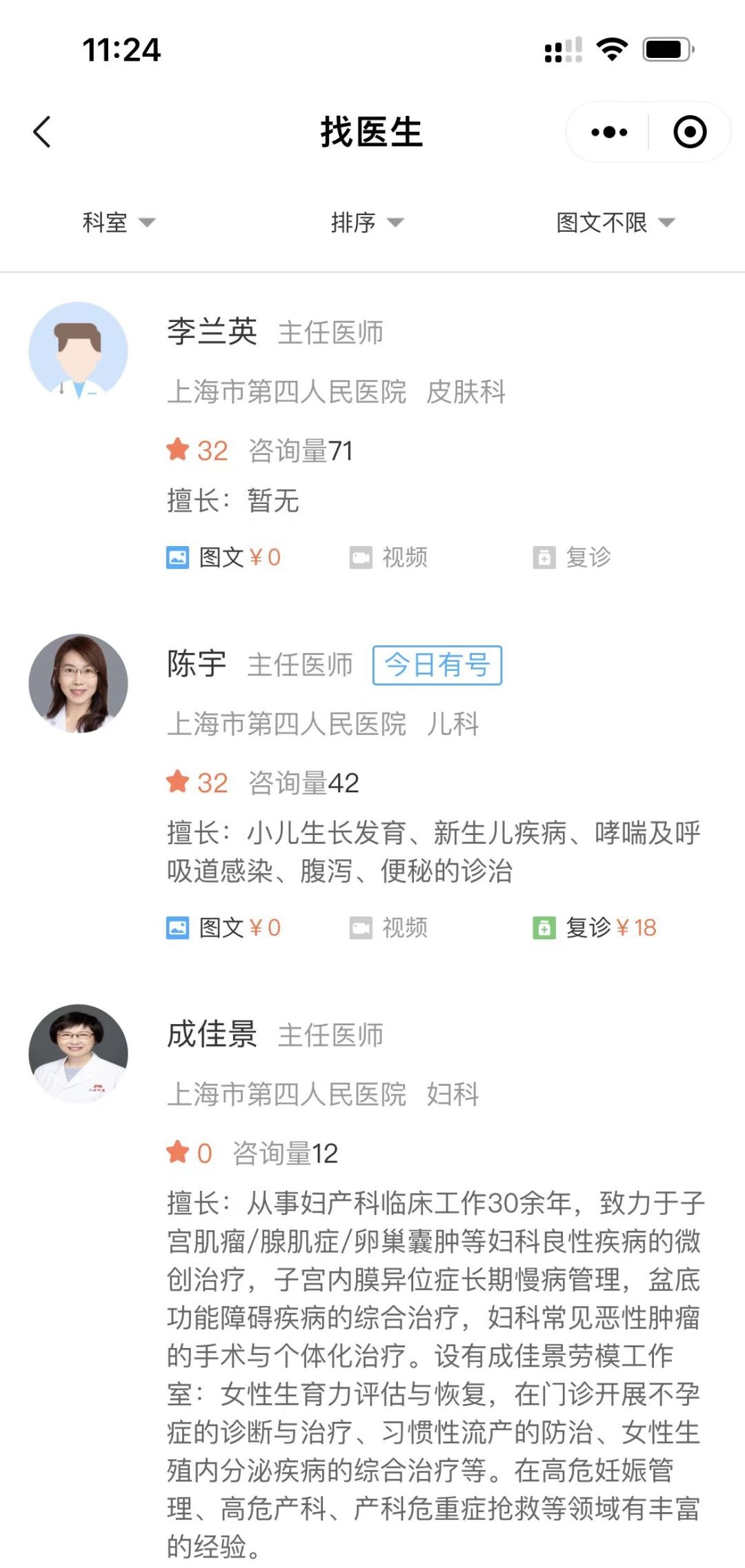Close the mini program via the circle icon
This screenshot has height=1568, width=745.
point(689,132)
